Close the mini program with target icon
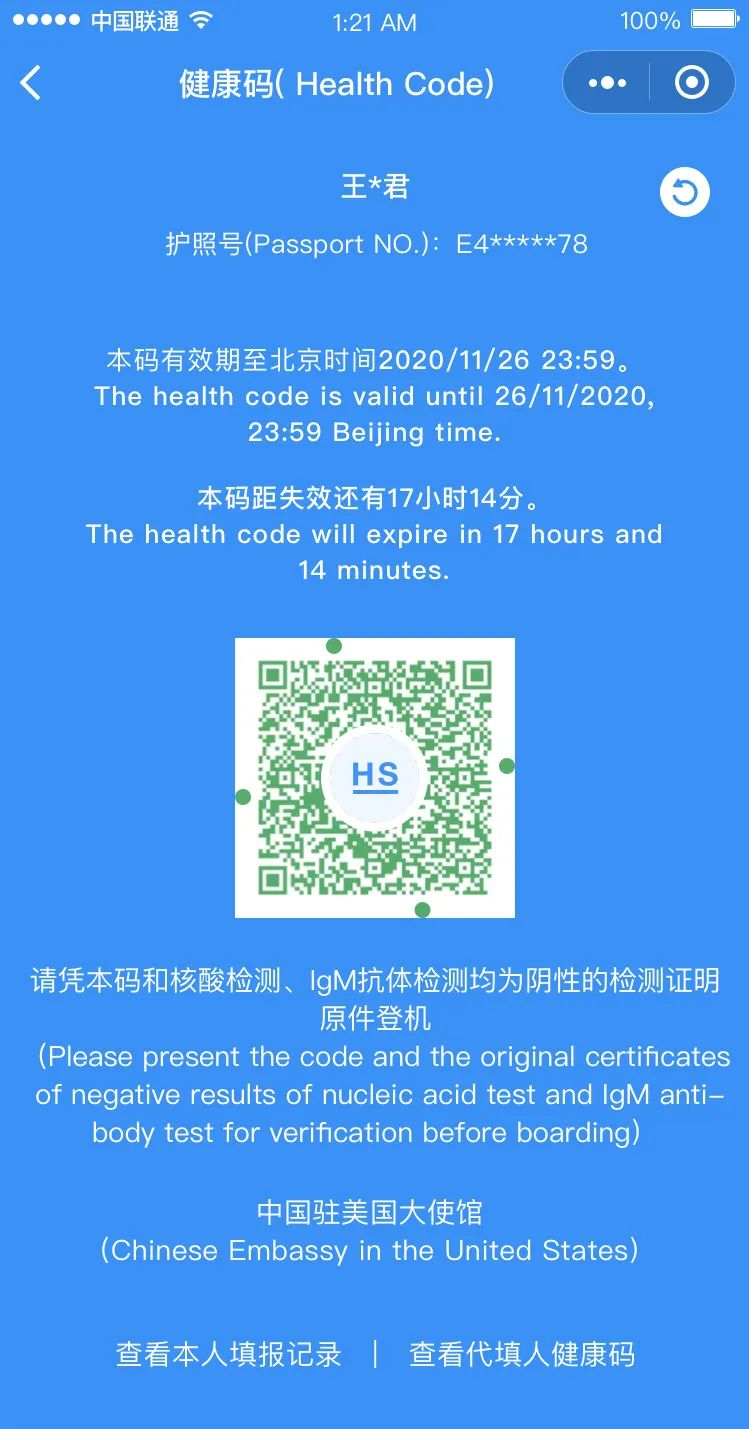The width and height of the screenshot is (749, 1429). pyautogui.click(x=691, y=83)
